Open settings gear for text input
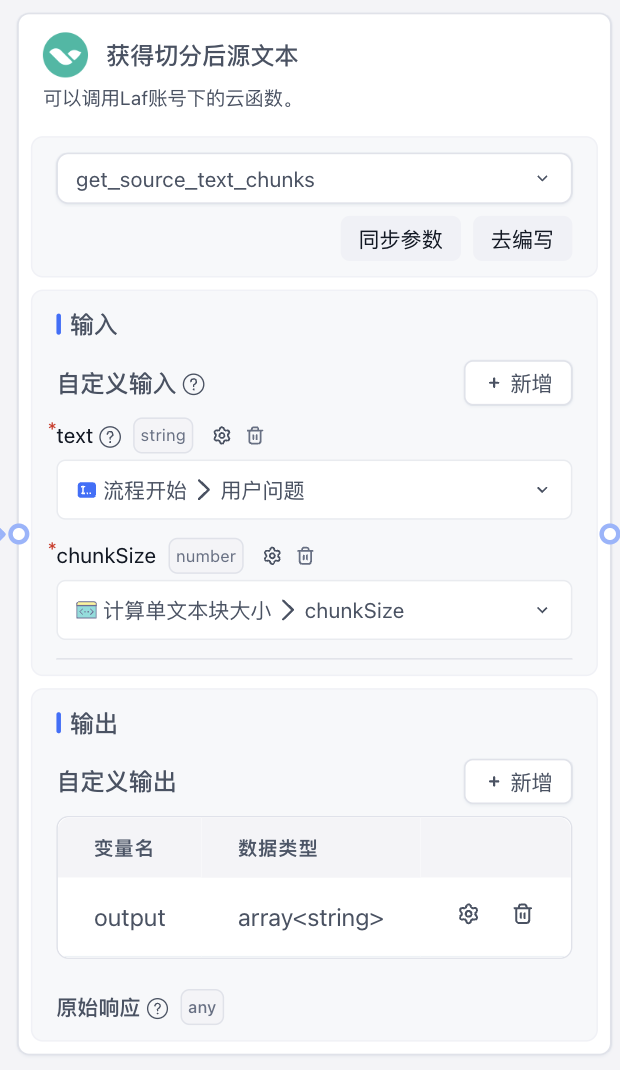The image size is (620, 1070). (222, 435)
